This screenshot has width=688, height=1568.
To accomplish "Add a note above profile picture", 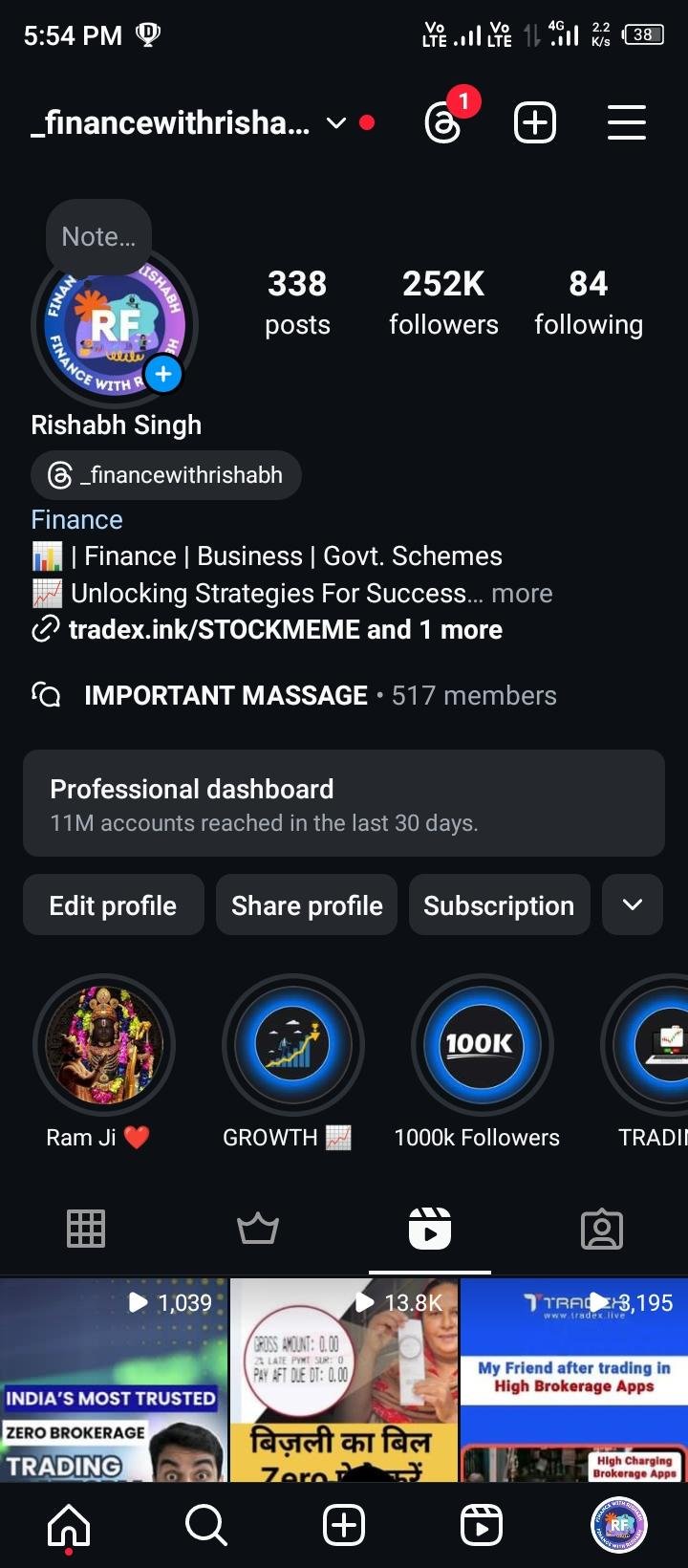I will [98, 237].
